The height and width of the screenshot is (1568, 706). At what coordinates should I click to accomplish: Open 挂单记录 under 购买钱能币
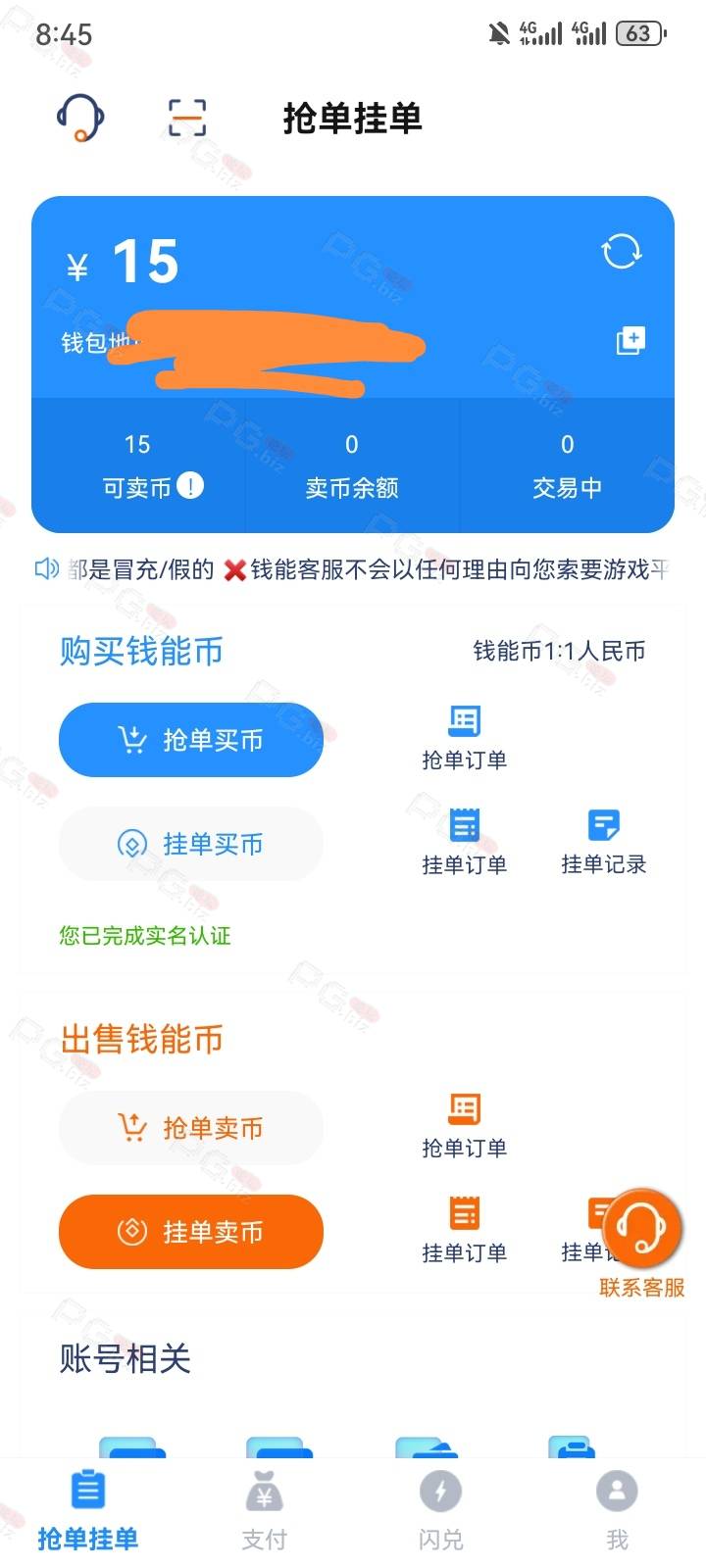(x=603, y=842)
